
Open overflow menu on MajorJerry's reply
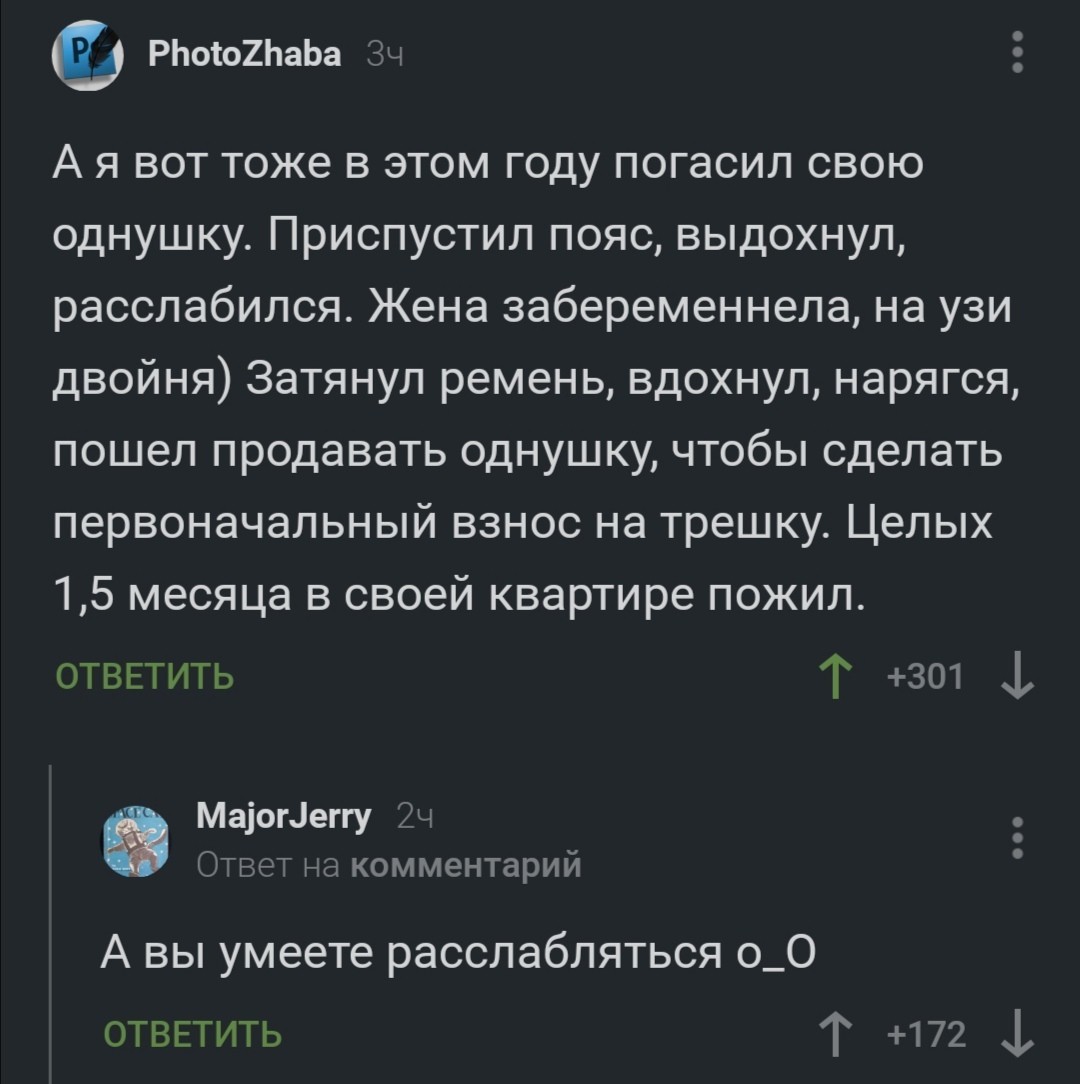tap(1018, 838)
